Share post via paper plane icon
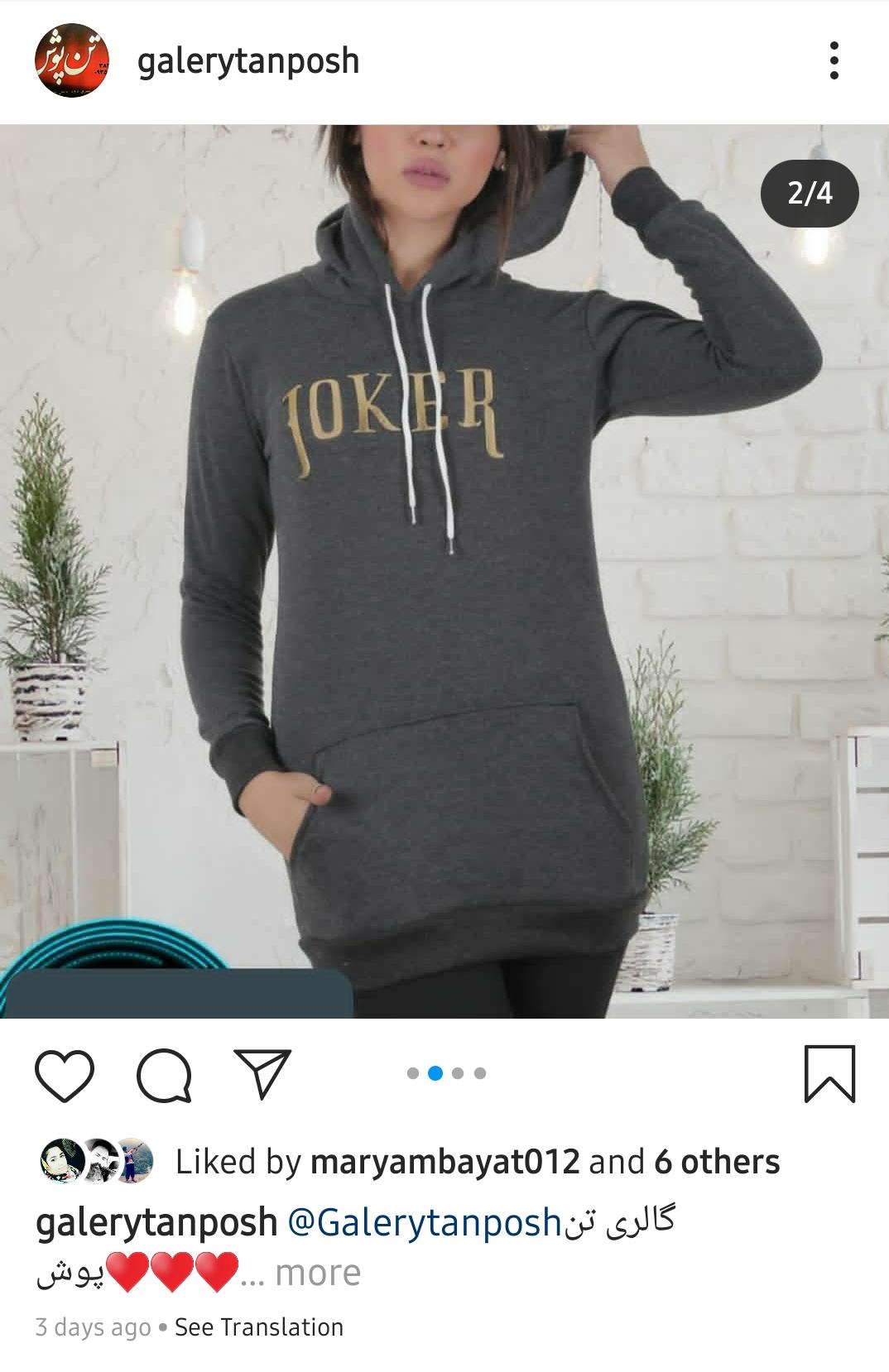The height and width of the screenshot is (1372, 889). click(x=262, y=1074)
